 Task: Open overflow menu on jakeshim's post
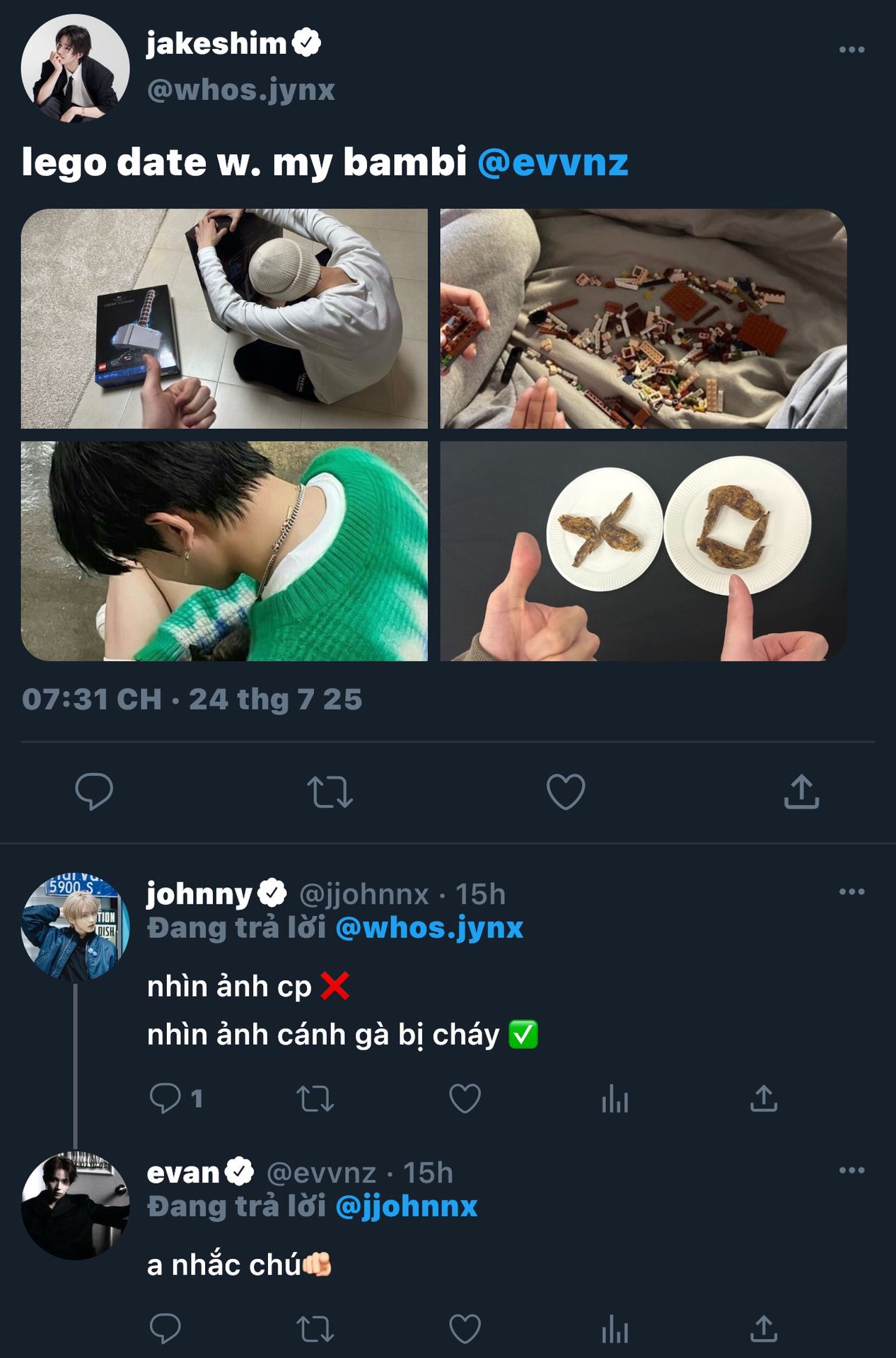coord(851,50)
